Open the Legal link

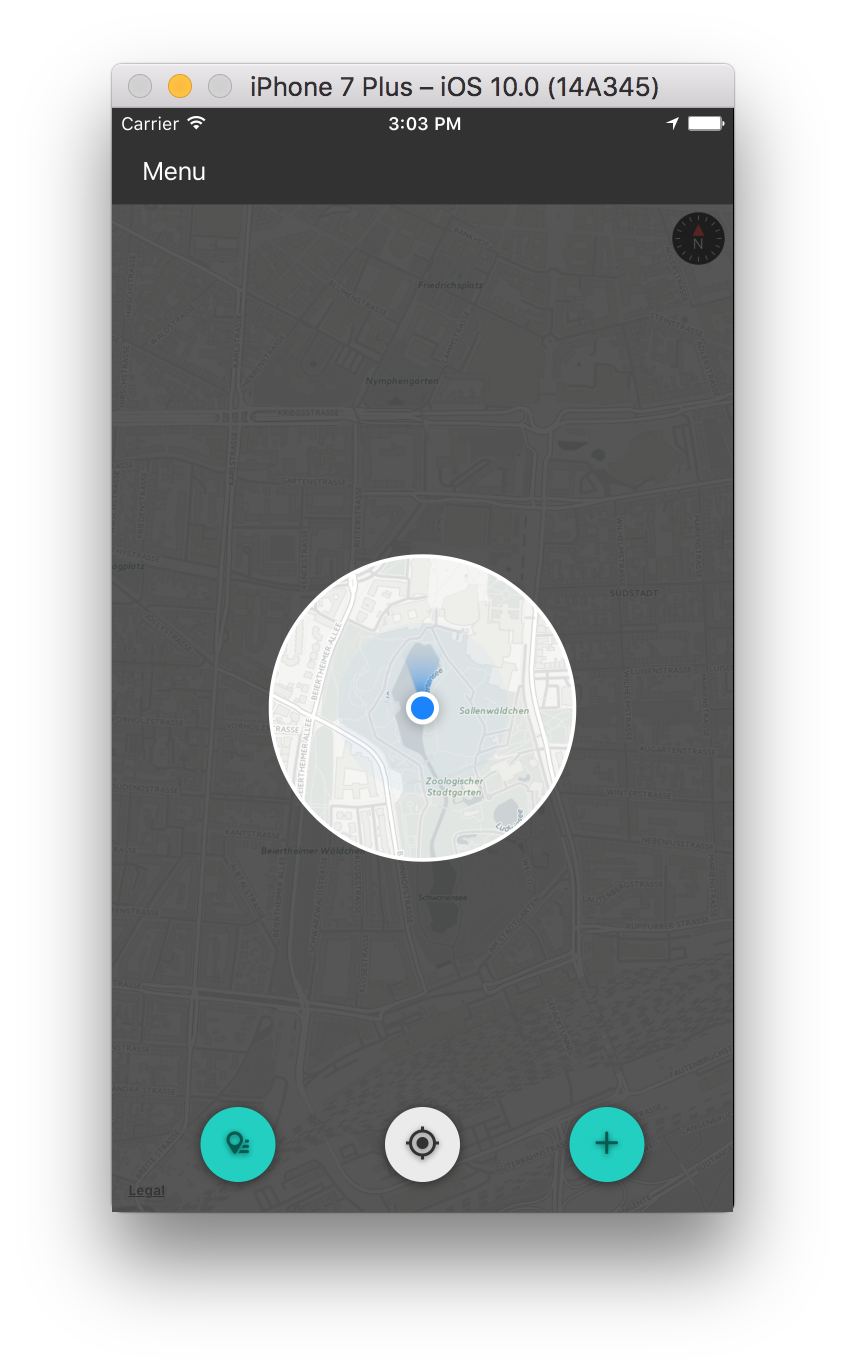[x=147, y=1190]
